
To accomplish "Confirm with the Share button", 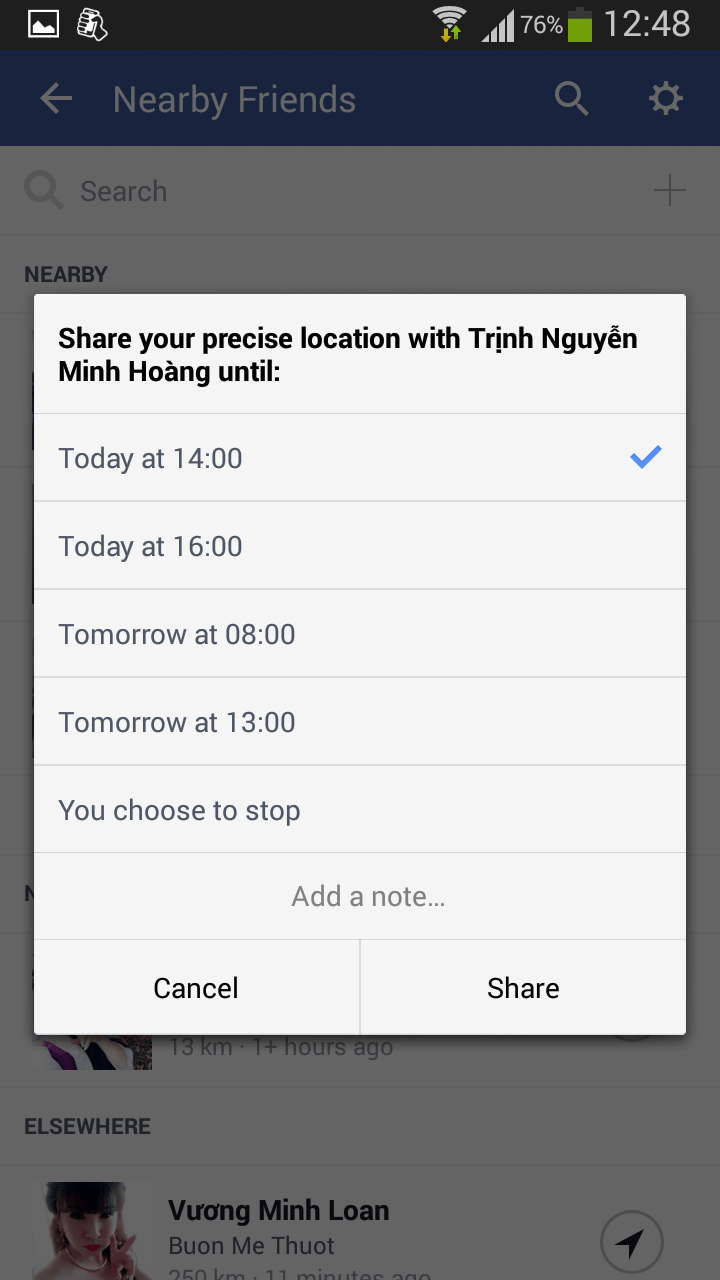I will click(x=523, y=988).
